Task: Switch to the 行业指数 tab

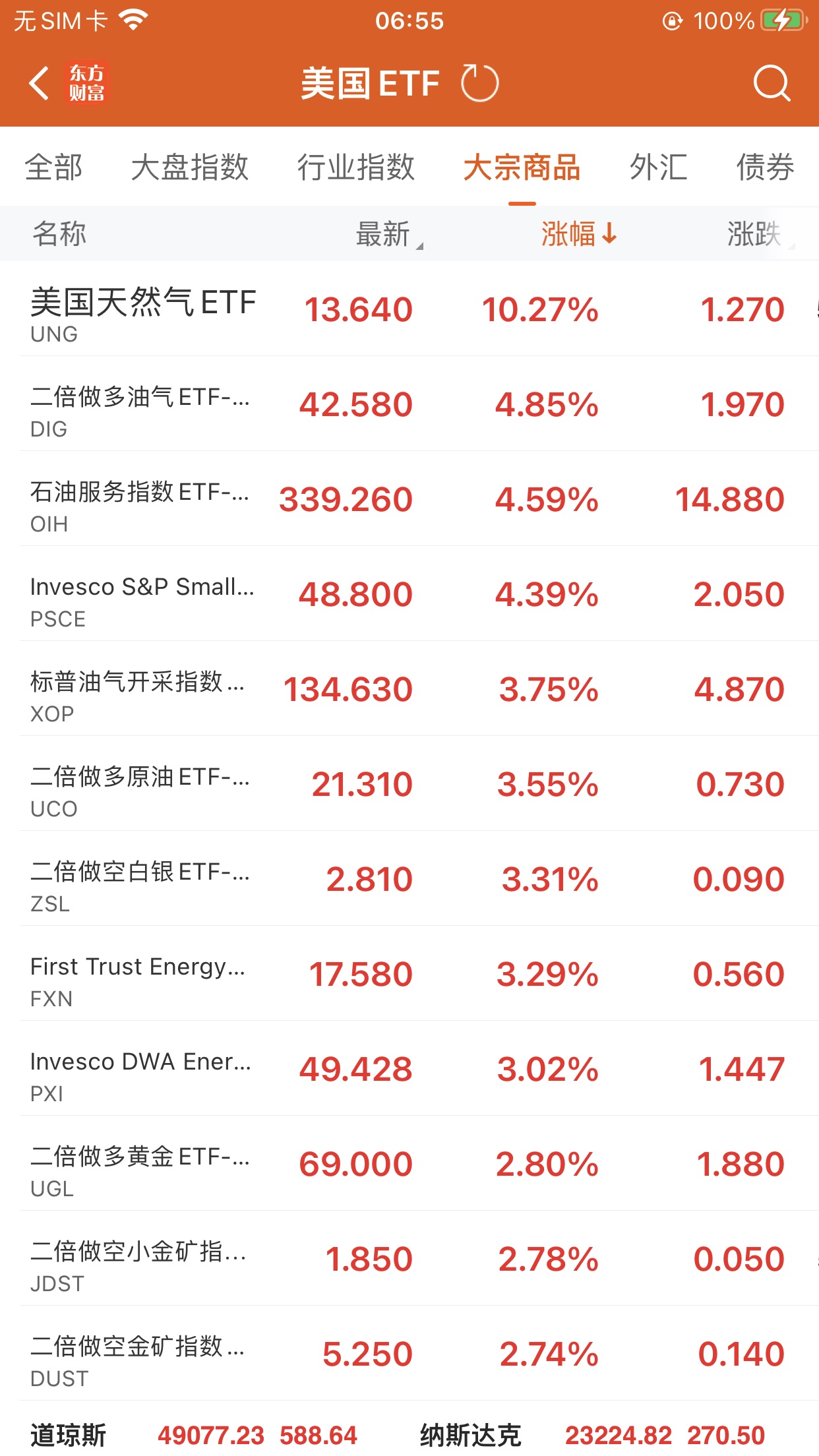Action: (x=355, y=167)
